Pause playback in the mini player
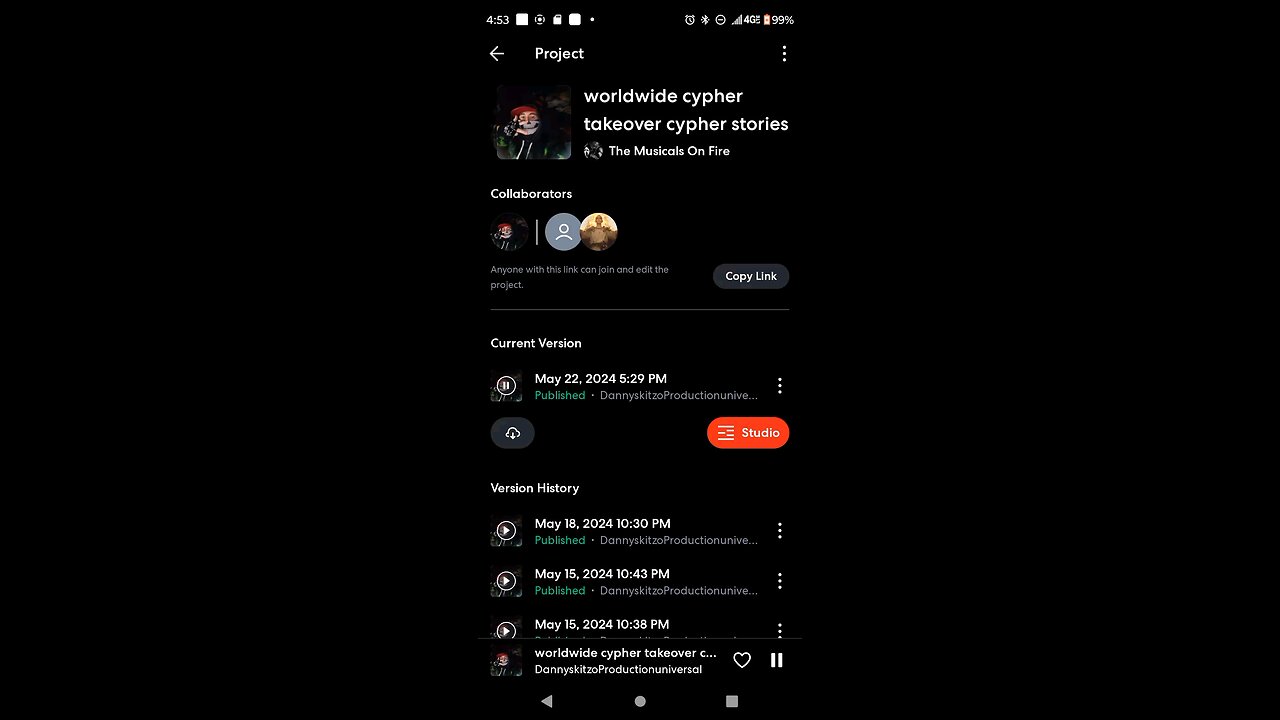 pos(776,660)
